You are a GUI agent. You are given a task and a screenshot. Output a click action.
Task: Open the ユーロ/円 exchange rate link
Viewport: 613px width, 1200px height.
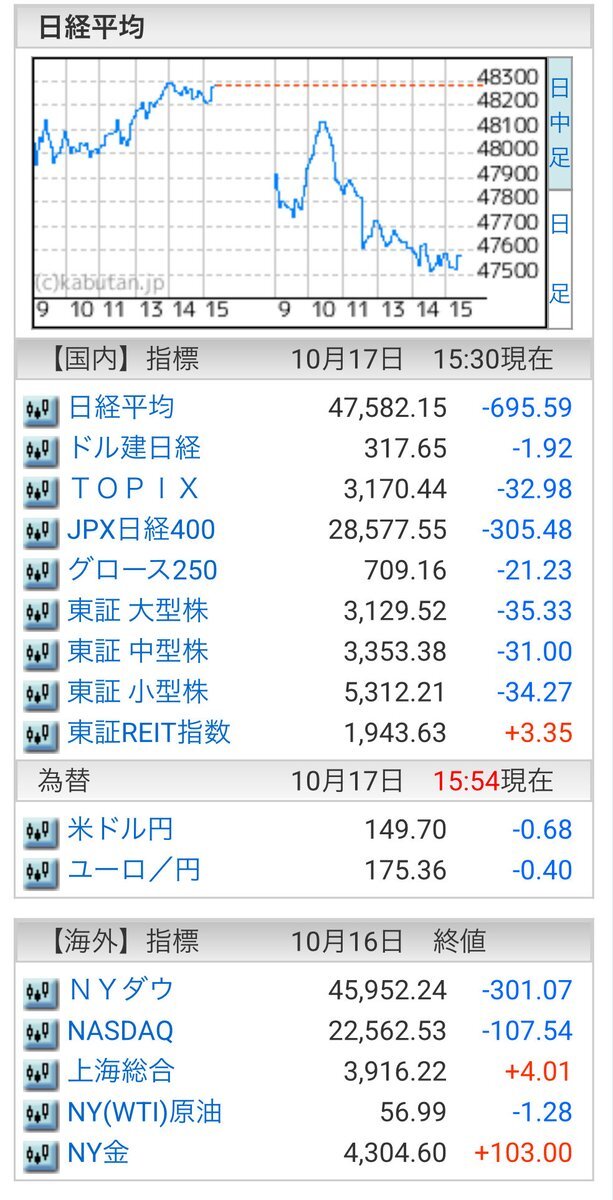134,870
